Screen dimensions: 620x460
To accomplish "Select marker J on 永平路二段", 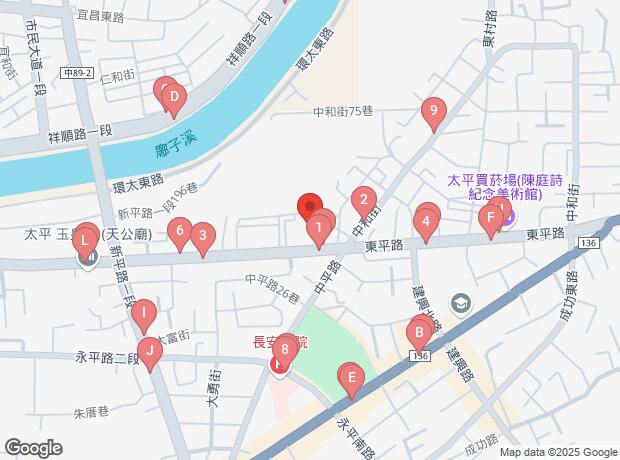I will pyautogui.click(x=149, y=350).
